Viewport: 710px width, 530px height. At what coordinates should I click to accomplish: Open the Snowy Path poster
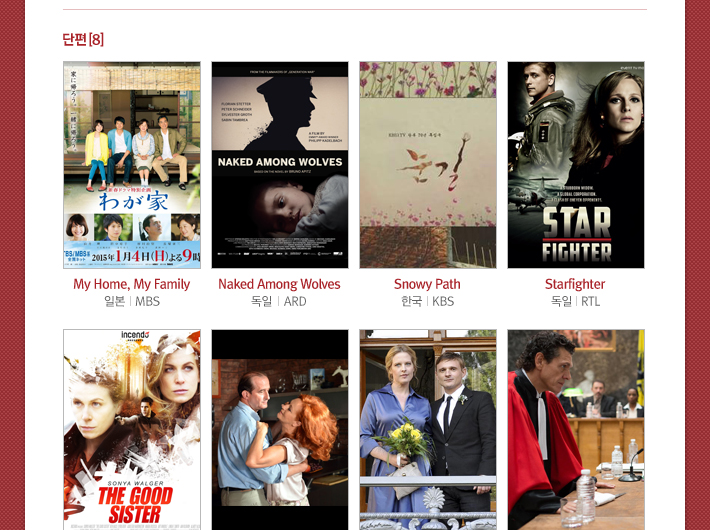click(x=428, y=165)
